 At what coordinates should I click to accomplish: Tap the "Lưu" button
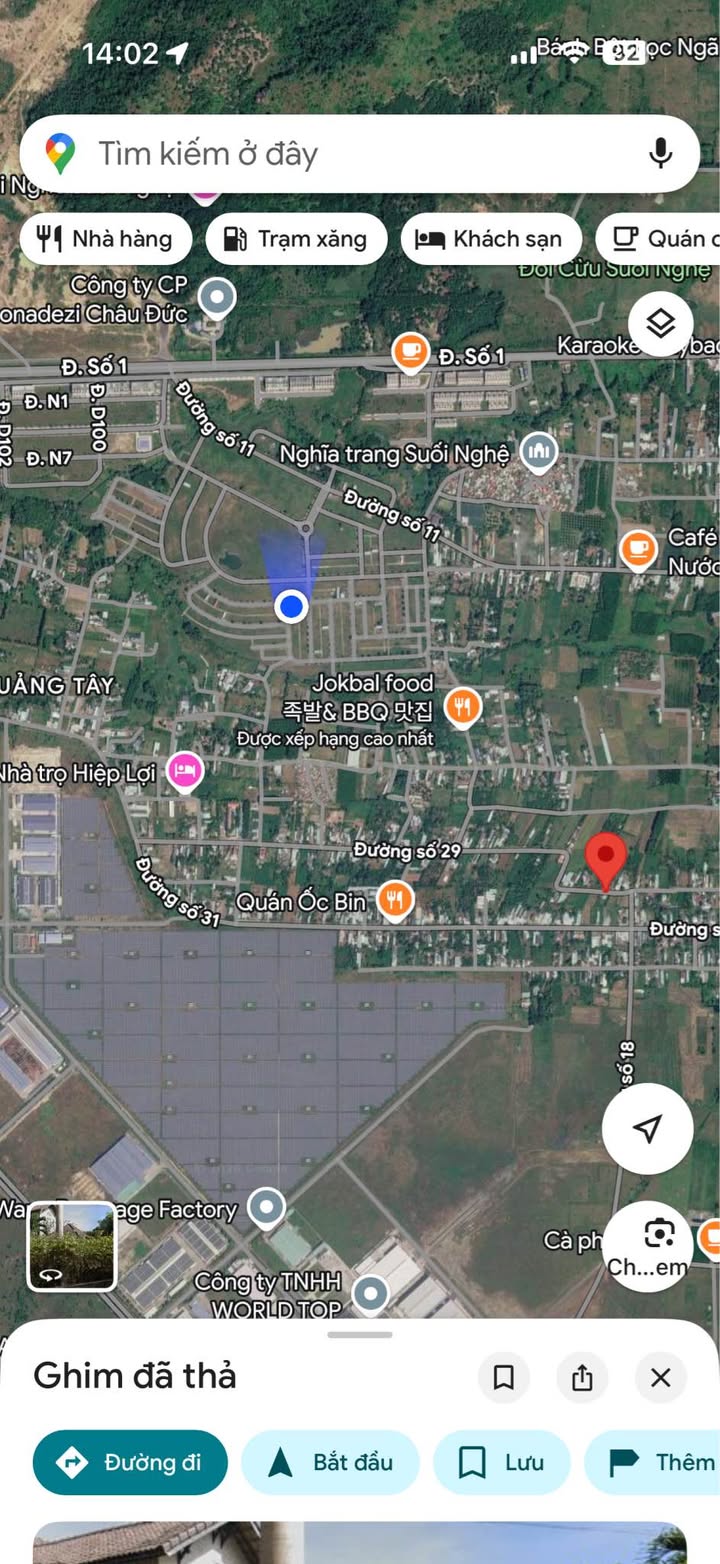coord(501,1462)
